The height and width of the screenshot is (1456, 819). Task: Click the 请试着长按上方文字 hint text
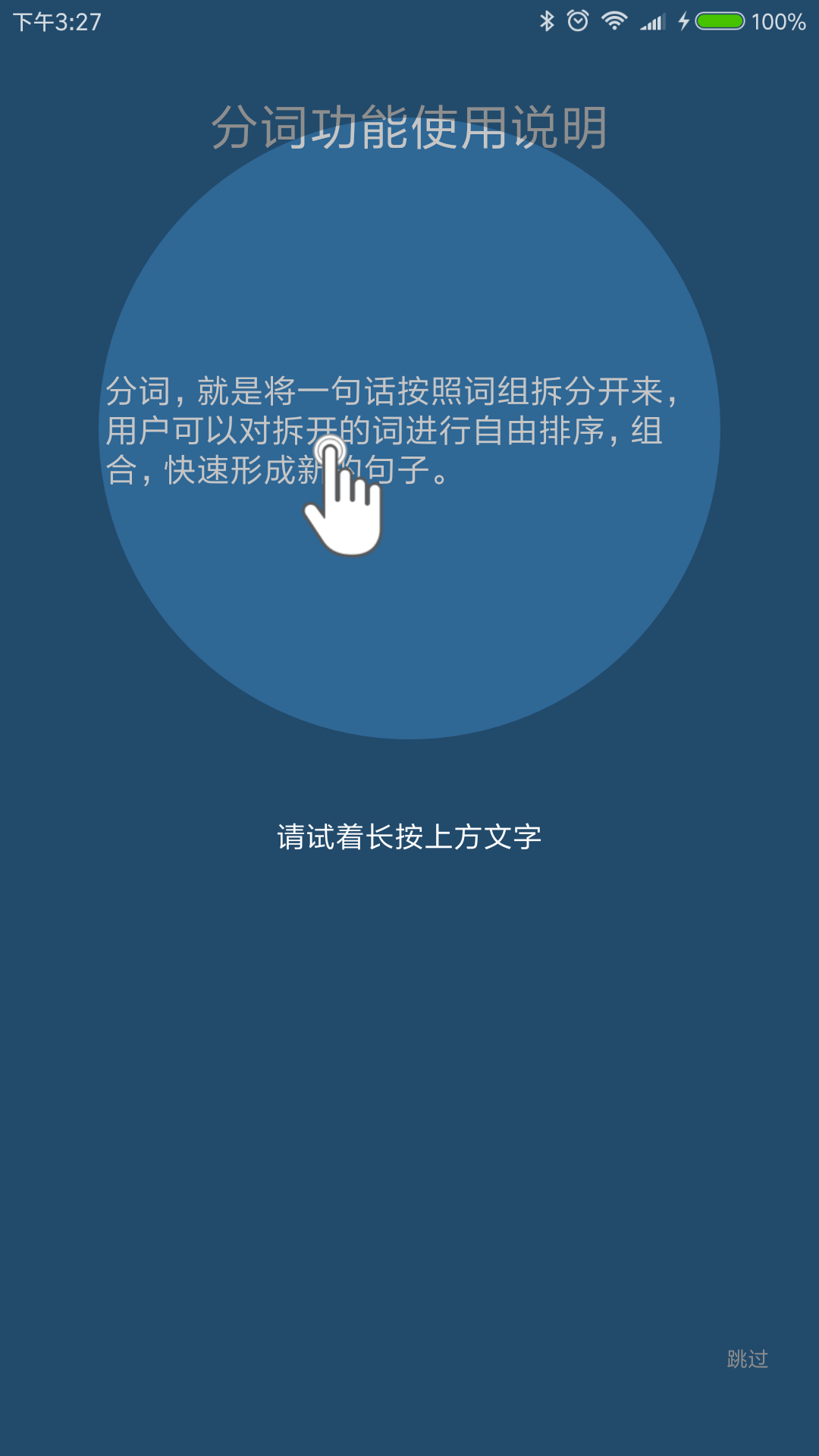[409, 837]
